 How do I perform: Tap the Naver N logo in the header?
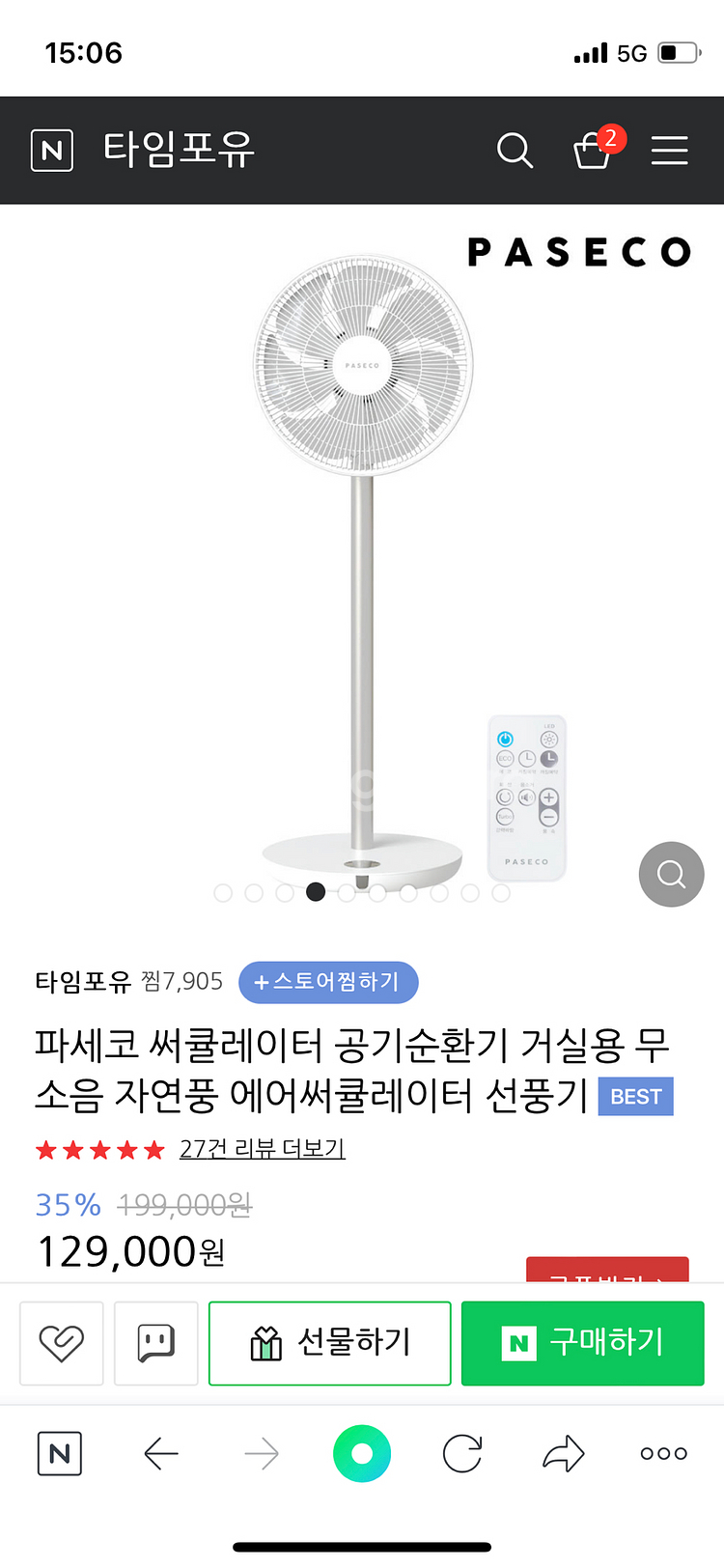point(52,151)
